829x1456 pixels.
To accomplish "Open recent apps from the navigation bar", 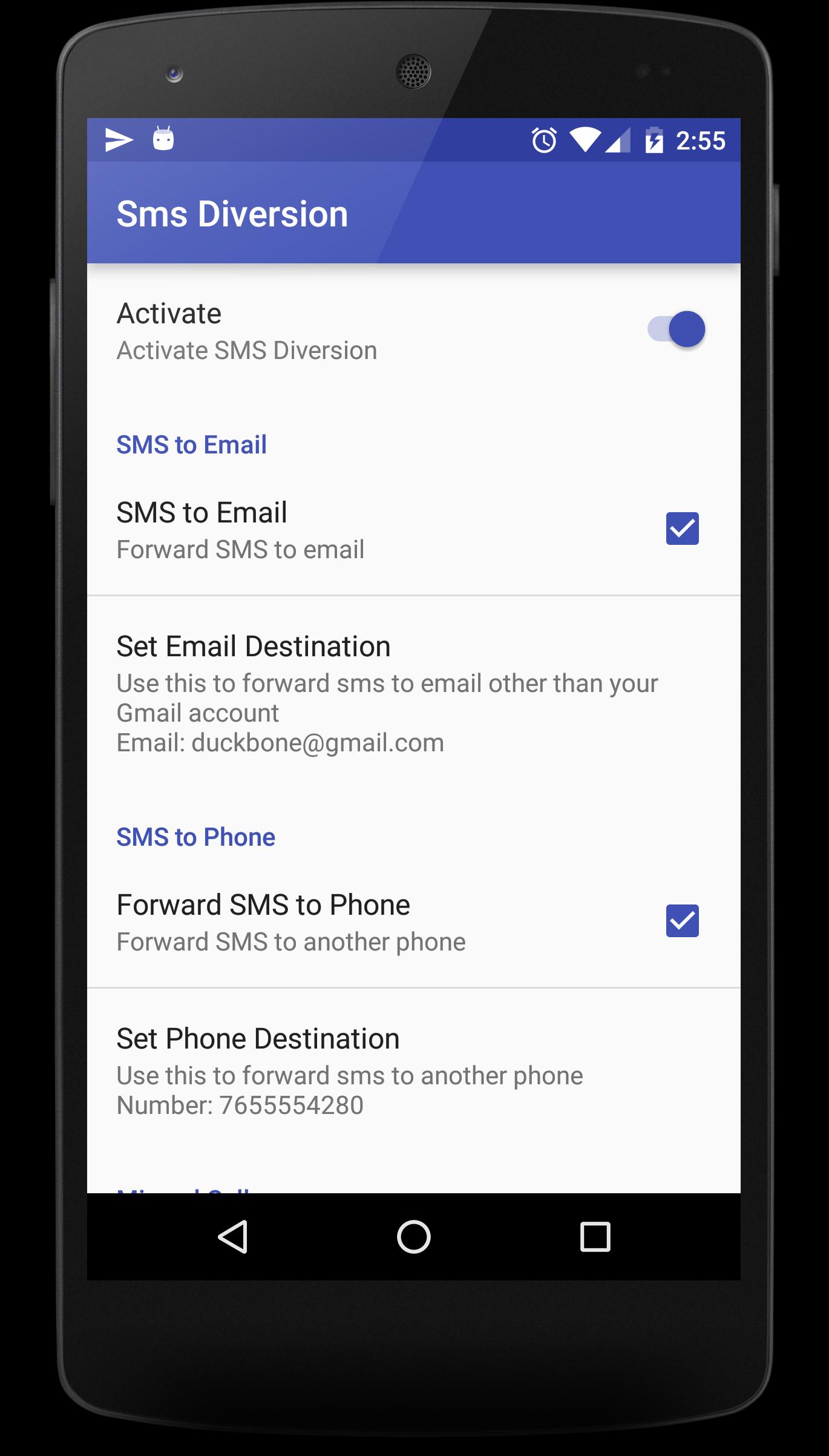I will pyautogui.click(x=595, y=1236).
